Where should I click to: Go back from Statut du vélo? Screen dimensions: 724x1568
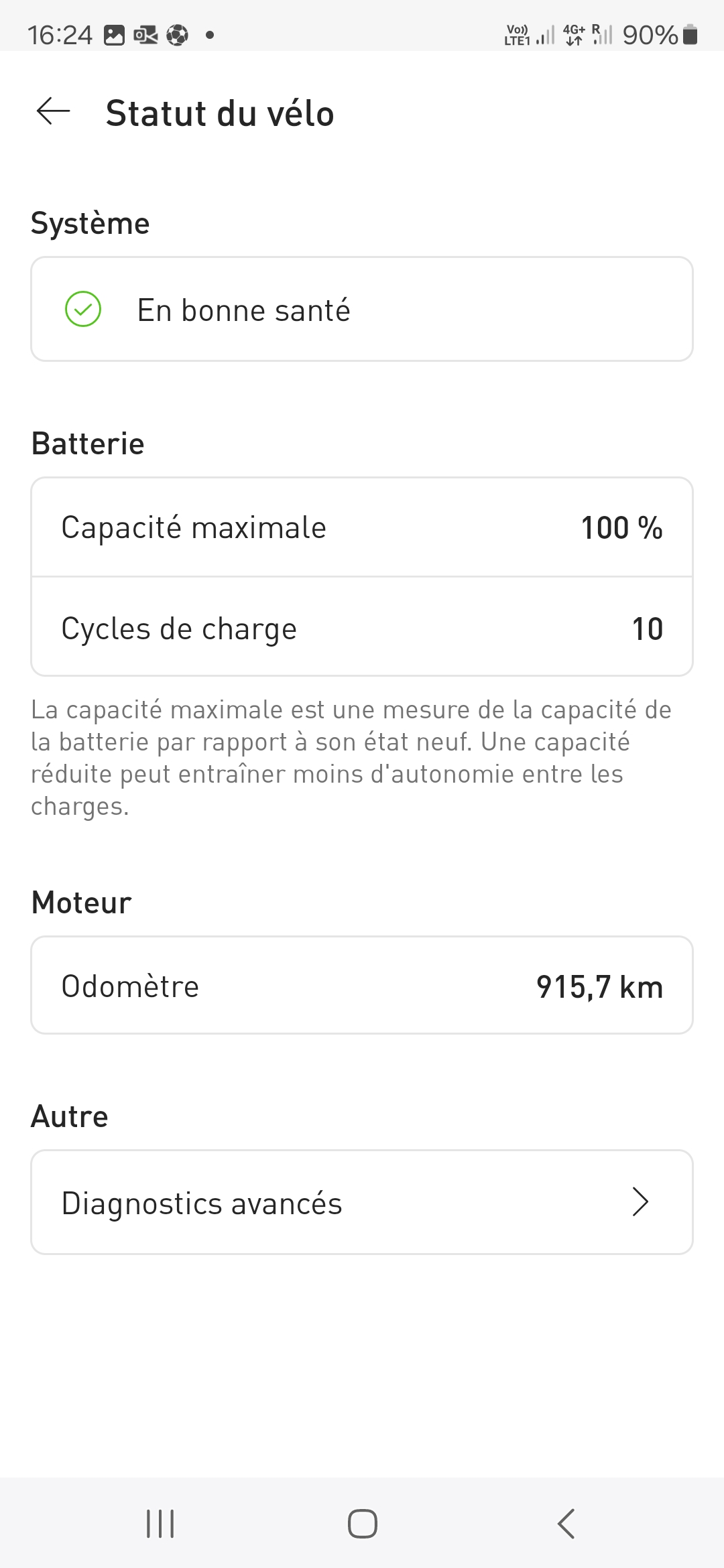(x=54, y=111)
